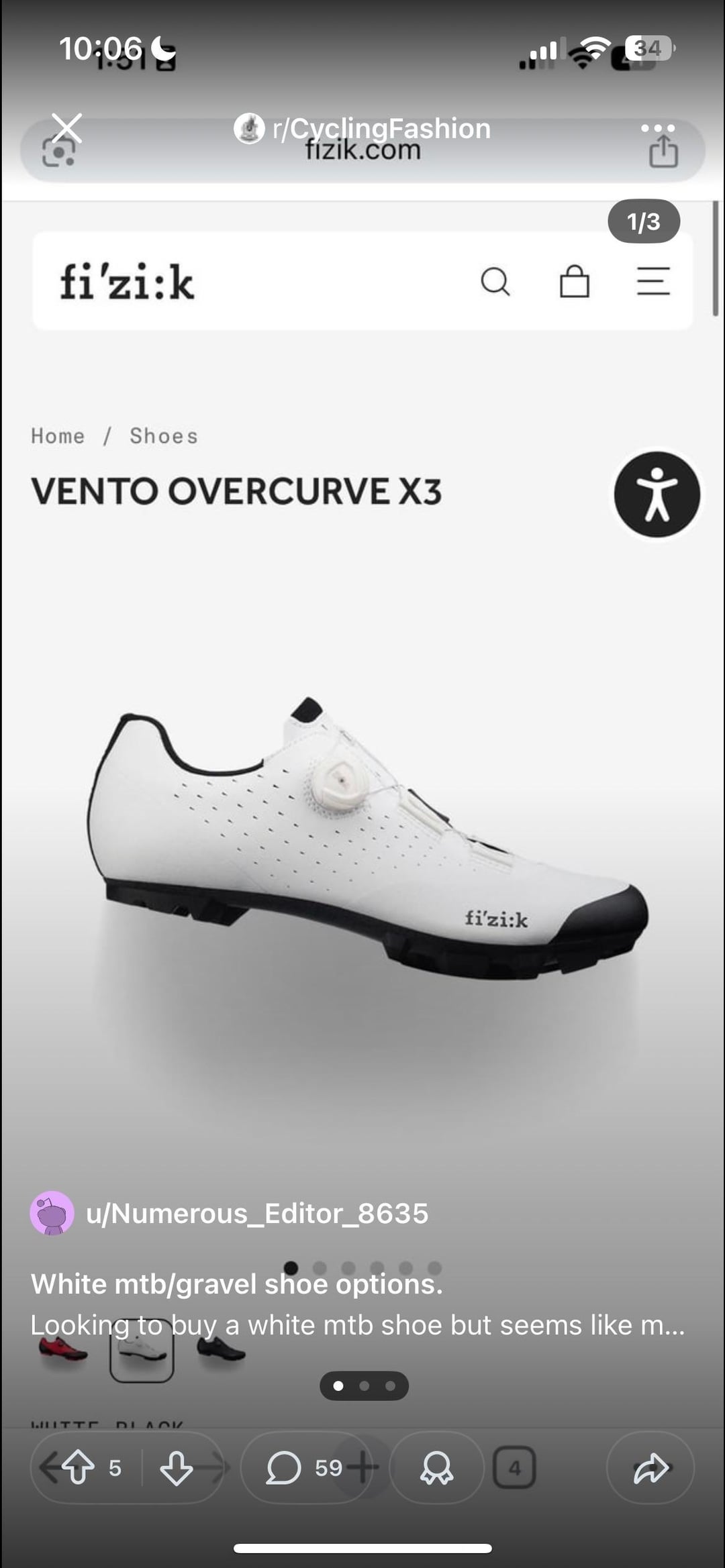The image size is (725, 1568).
Task: Open u/Numerous_Editor_8635's profile
Action: pyautogui.click(x=256, y=1213)
